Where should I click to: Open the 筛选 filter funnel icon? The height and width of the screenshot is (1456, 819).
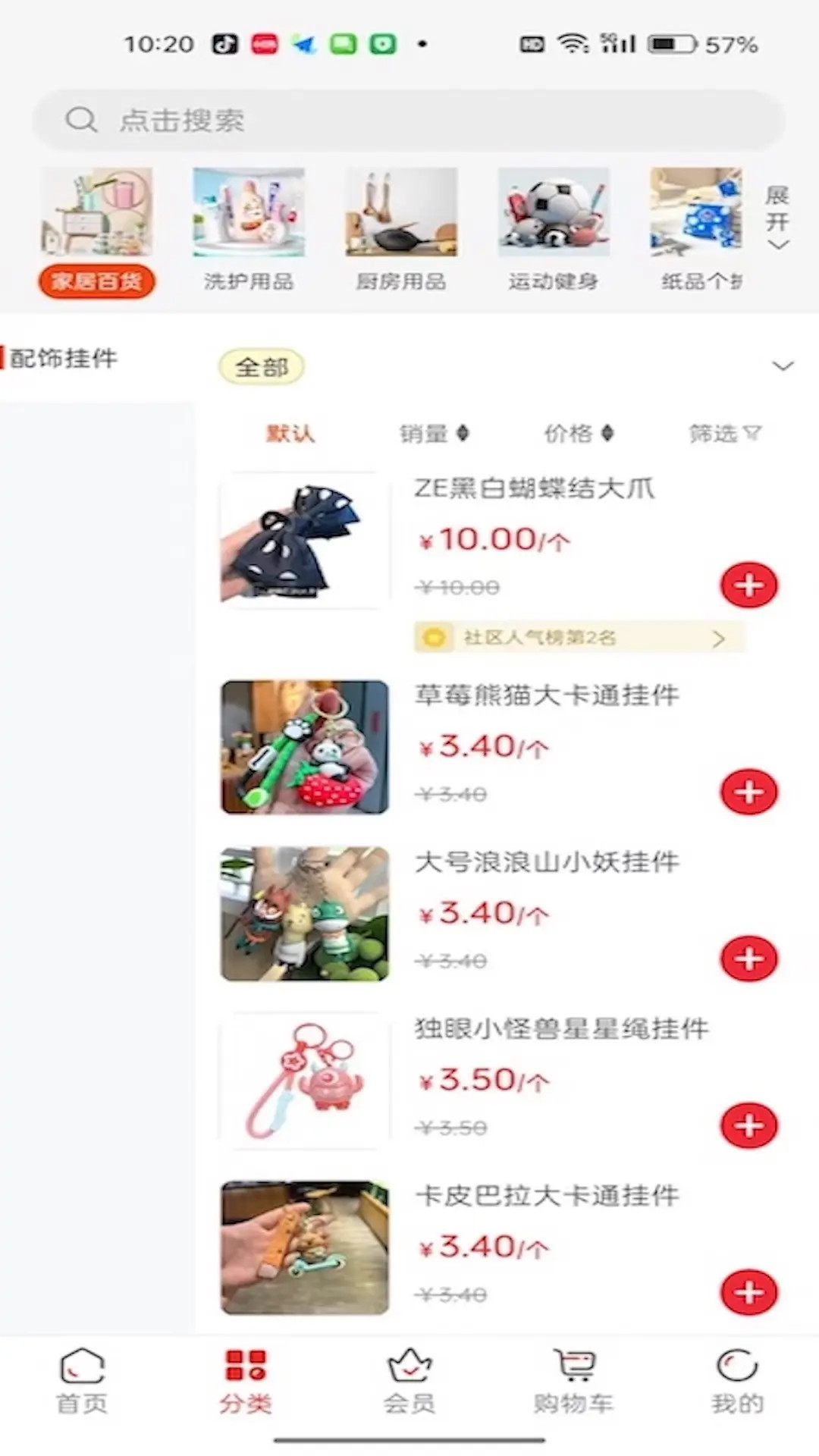click(x=724, y=433)
